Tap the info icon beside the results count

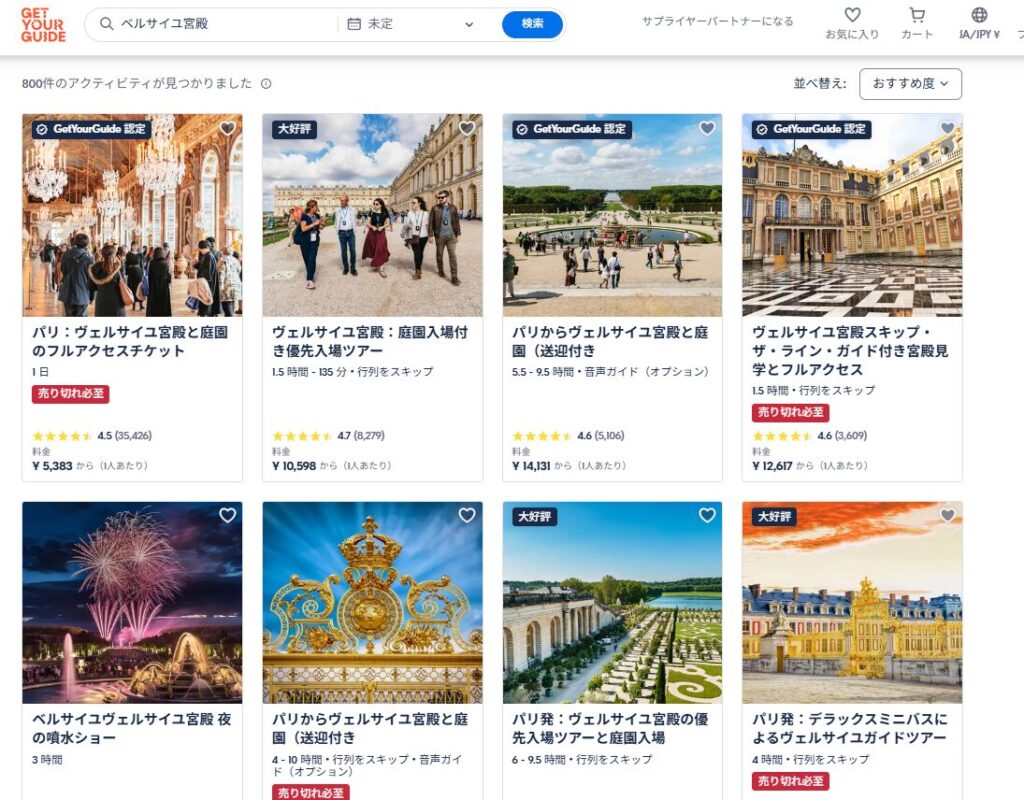pos(266,84)
